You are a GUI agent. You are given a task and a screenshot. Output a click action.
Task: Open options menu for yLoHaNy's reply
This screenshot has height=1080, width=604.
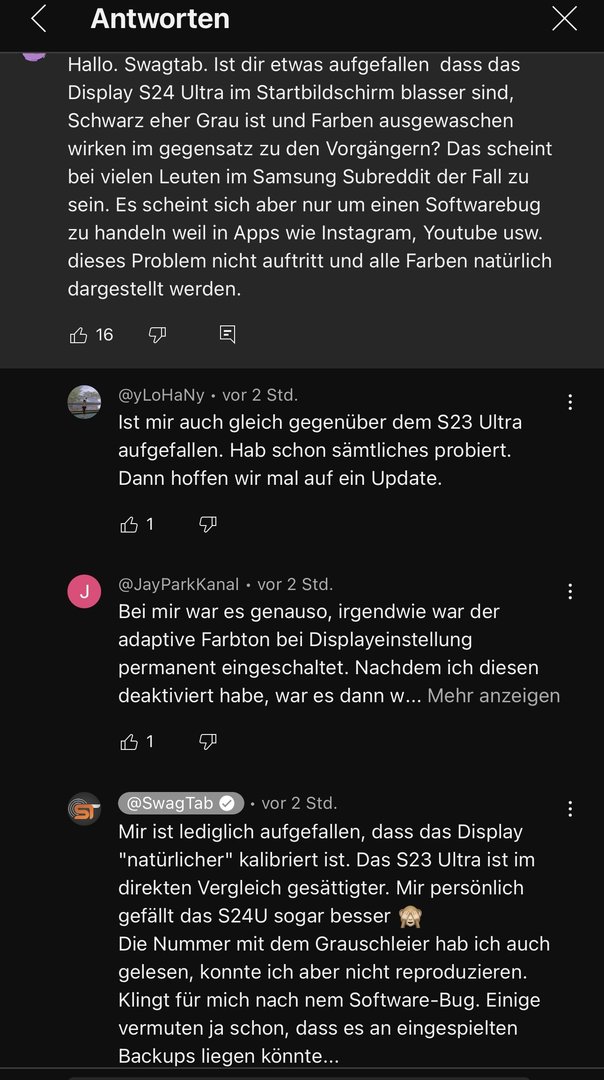click(x=570, y=402)
